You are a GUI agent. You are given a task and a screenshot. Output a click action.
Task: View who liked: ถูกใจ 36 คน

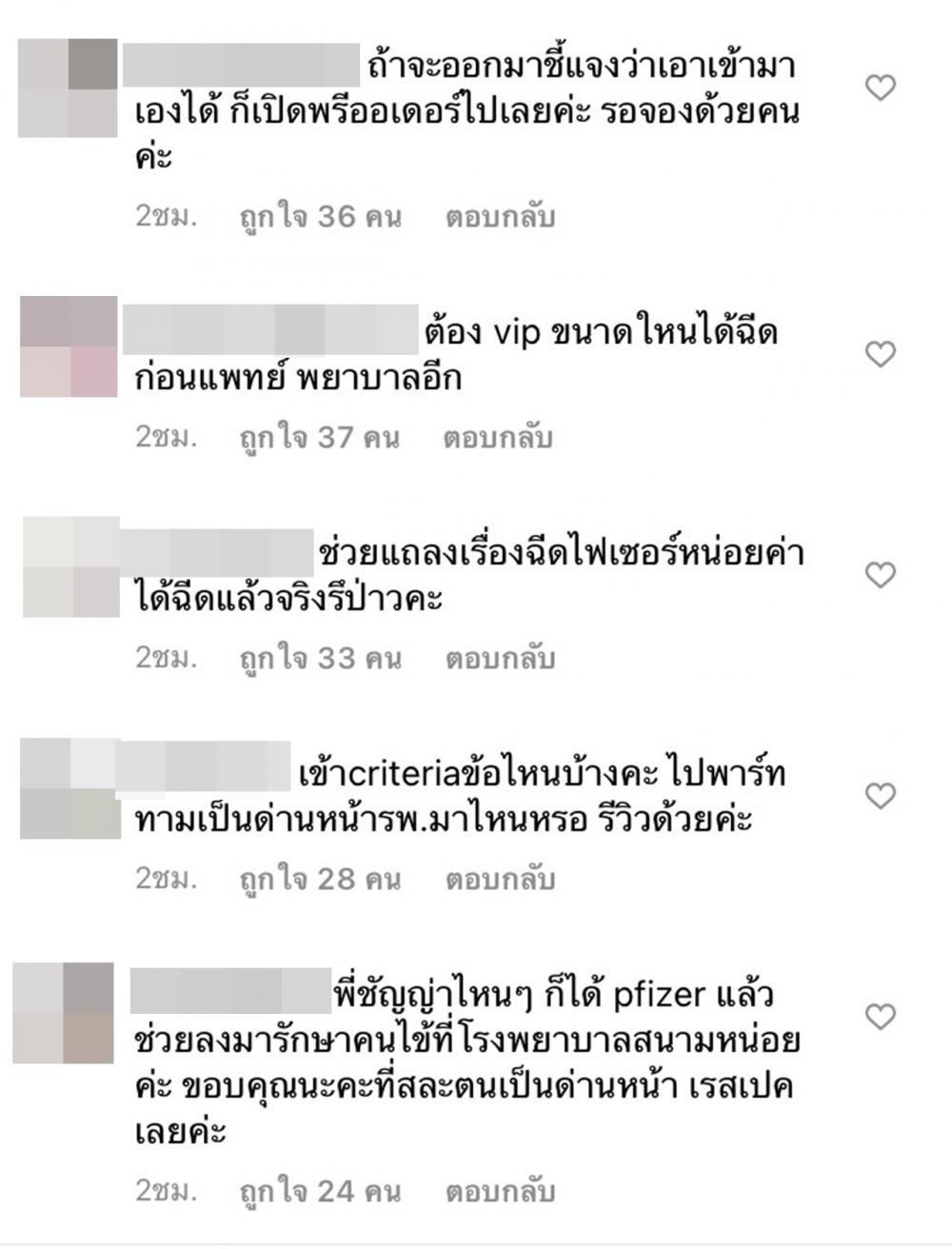coord(320,217)
